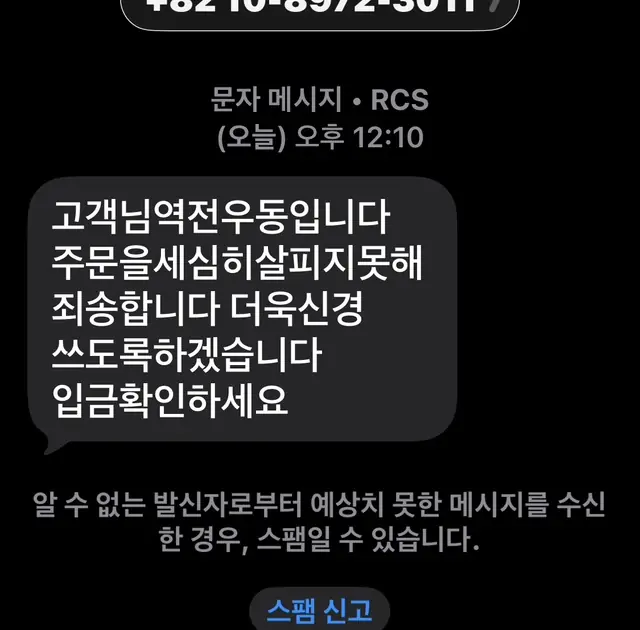The image size is (640, 630).
Task: Tap the 스팸 신고 button
Action: (x=319, y=610)
